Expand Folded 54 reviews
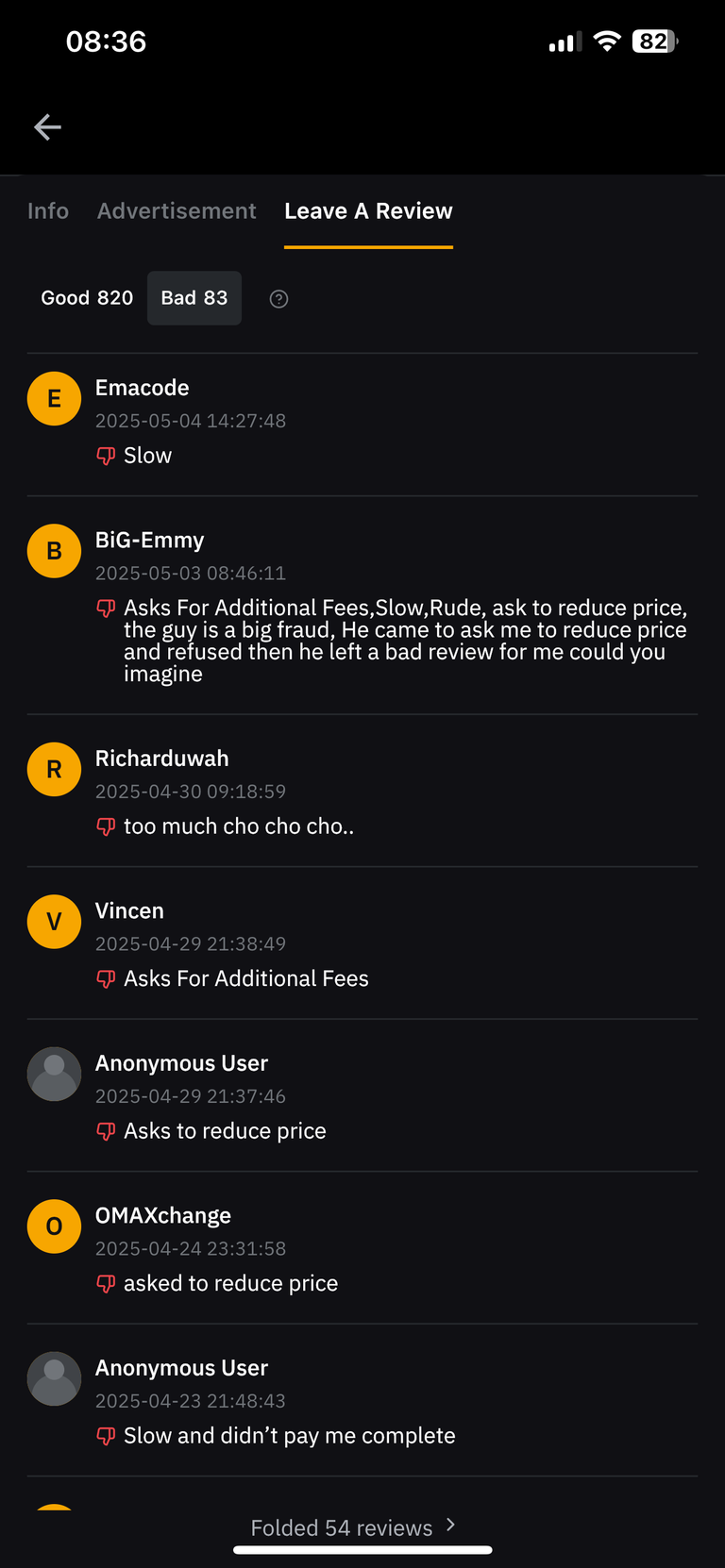725x1568 pixels. [353, 1527]
